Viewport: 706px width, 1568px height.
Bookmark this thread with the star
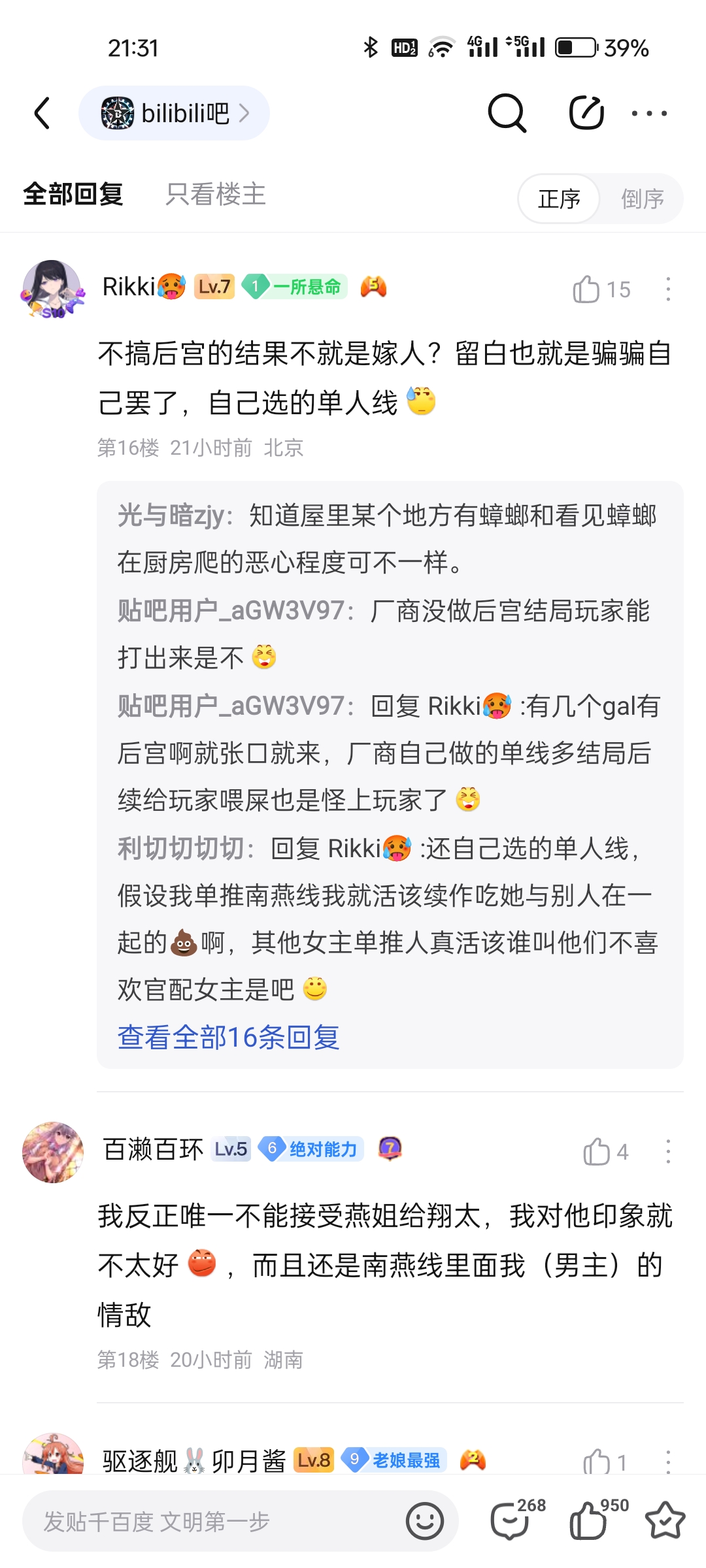point(665,1520)
